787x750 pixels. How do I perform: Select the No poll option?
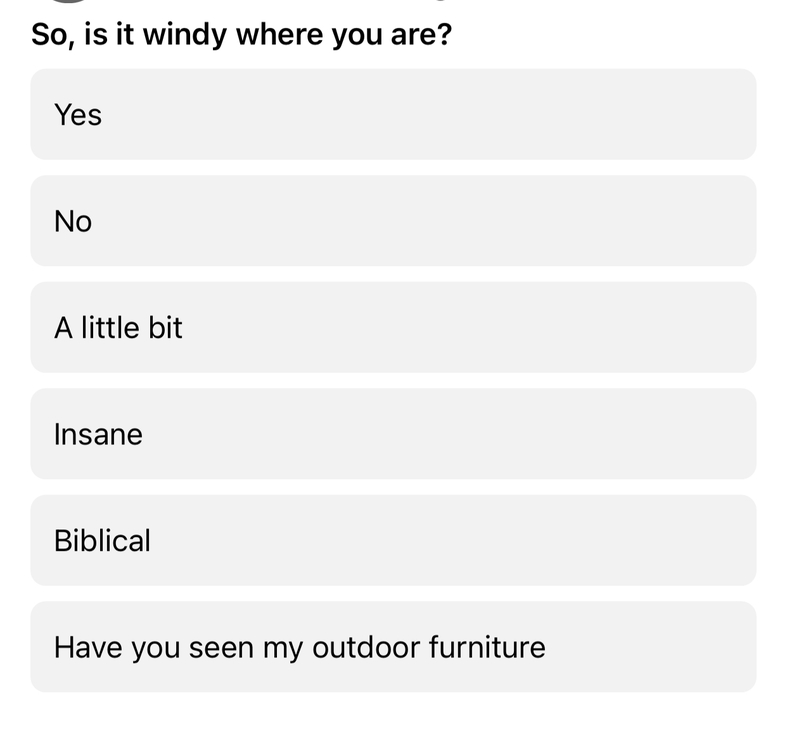393,221
